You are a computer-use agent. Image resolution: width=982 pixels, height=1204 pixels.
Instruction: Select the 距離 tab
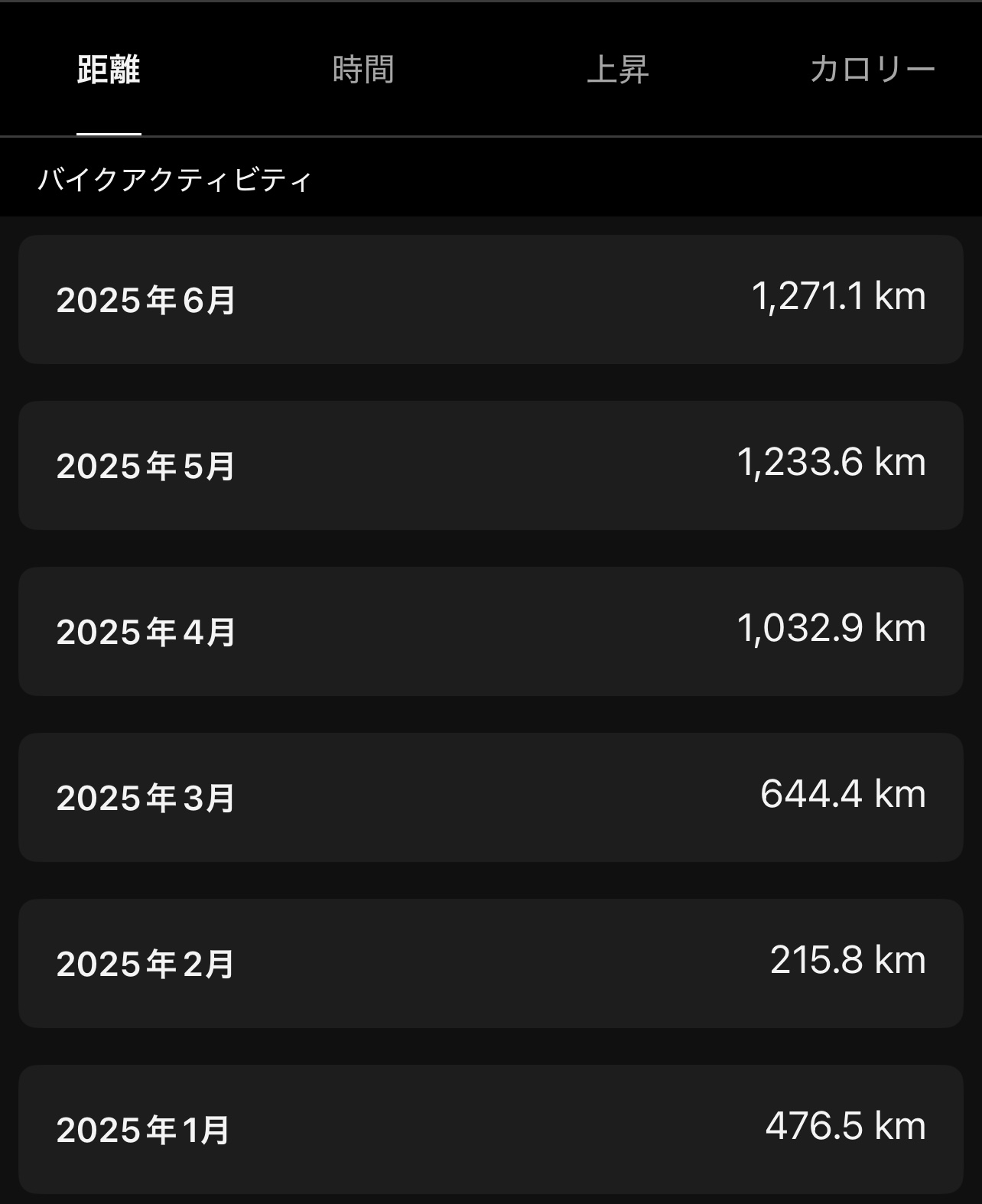(x=109, y=70)
